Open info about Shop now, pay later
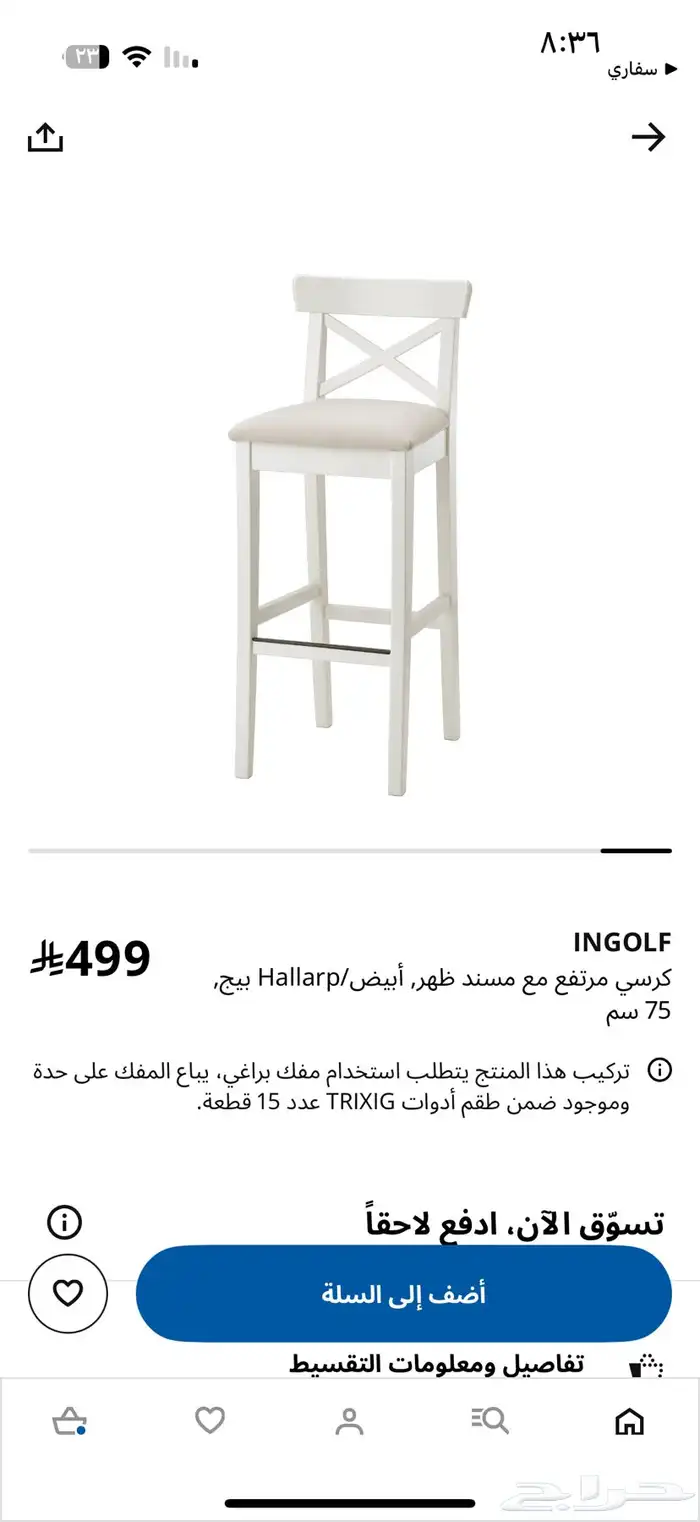 pos(65,1222)
